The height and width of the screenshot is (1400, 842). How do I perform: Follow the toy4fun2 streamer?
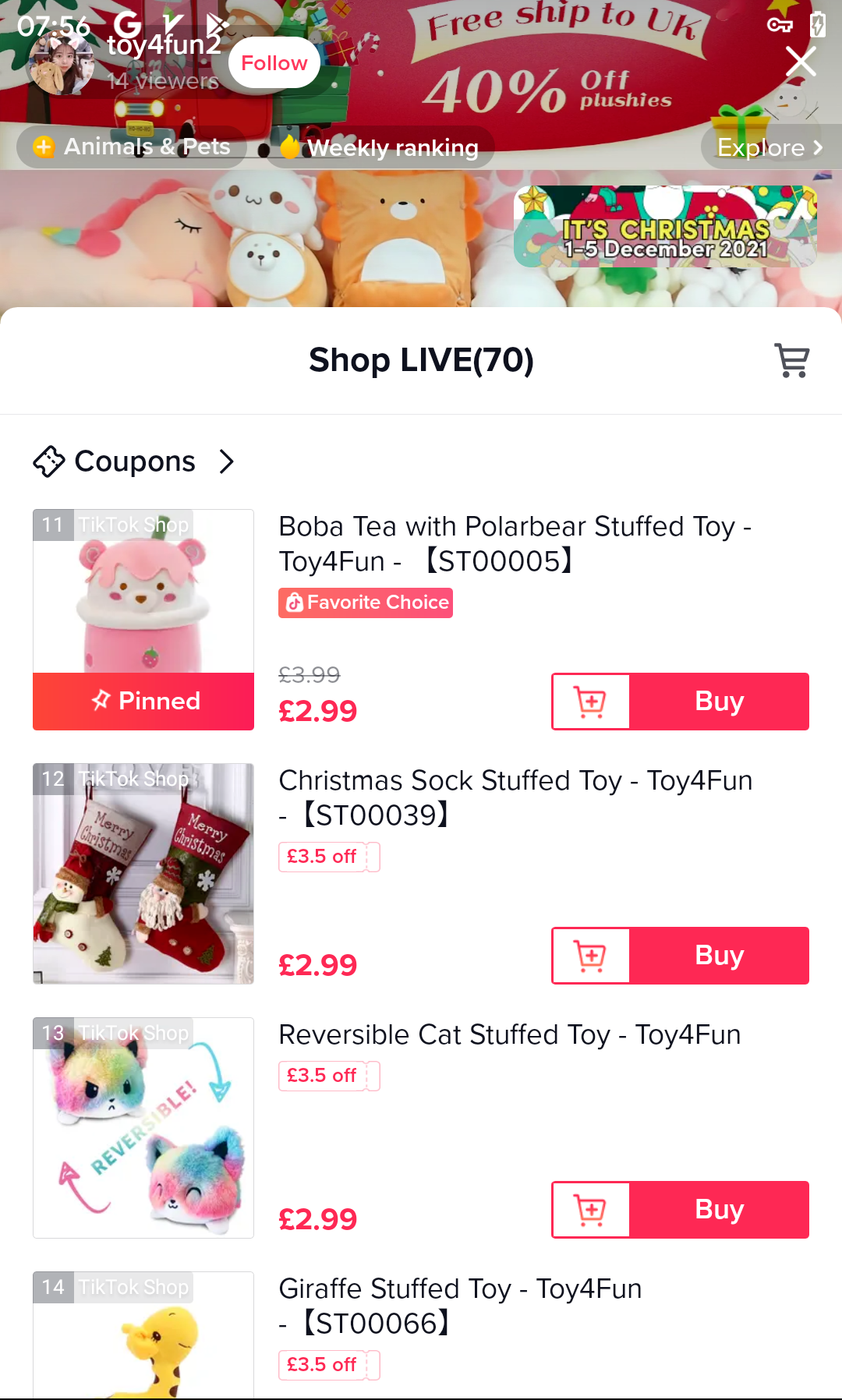(x=274, y=63)
